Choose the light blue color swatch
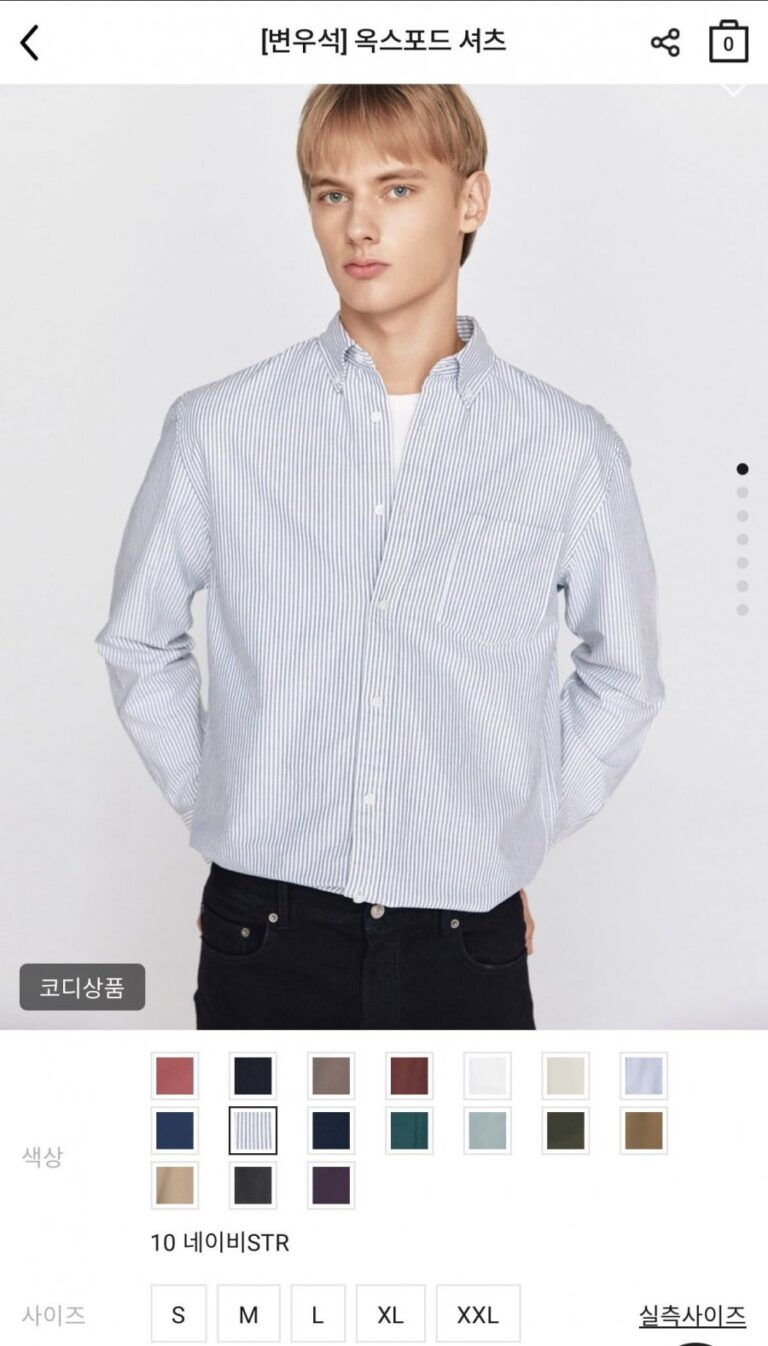Screen dimensions: 768x1346 pyautogui.click(x=643, y=1076)
